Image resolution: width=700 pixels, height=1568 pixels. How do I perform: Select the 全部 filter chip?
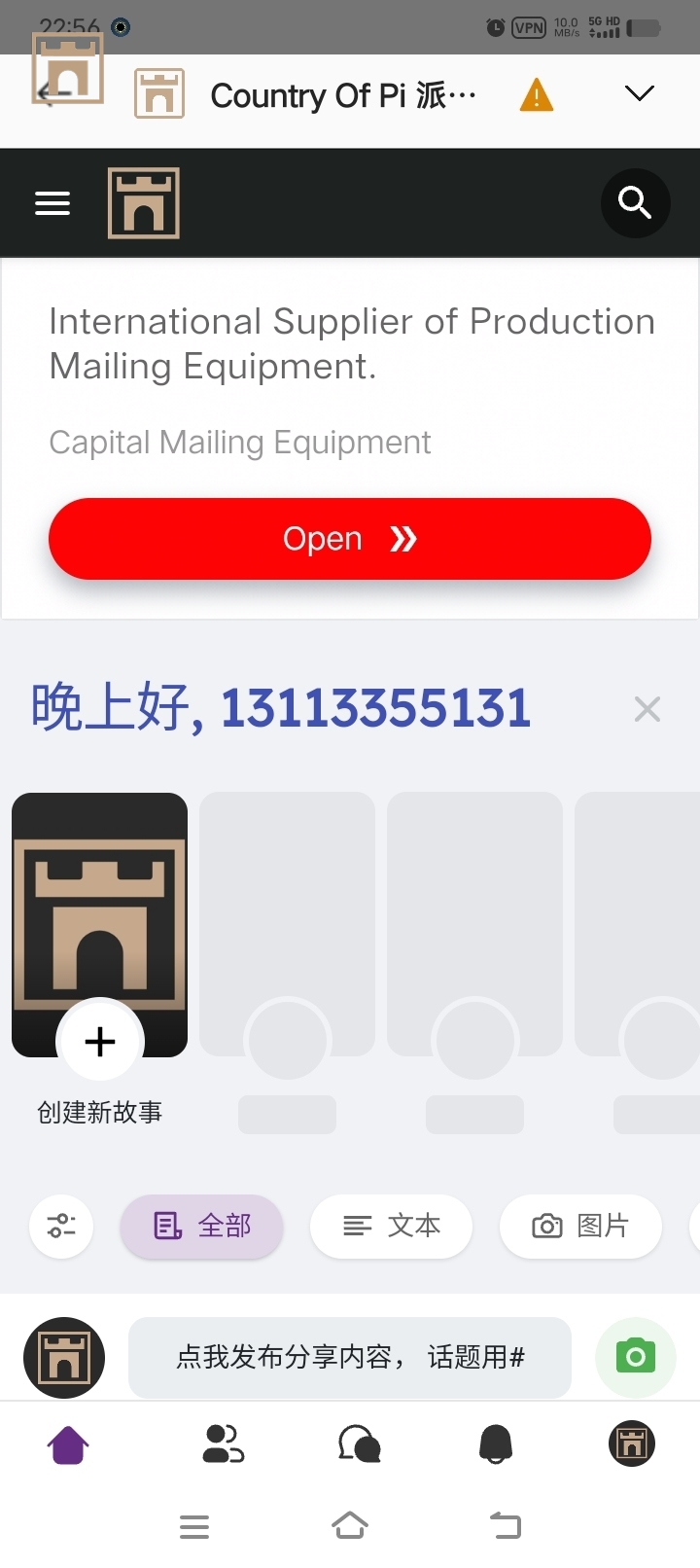point(202,1226)
